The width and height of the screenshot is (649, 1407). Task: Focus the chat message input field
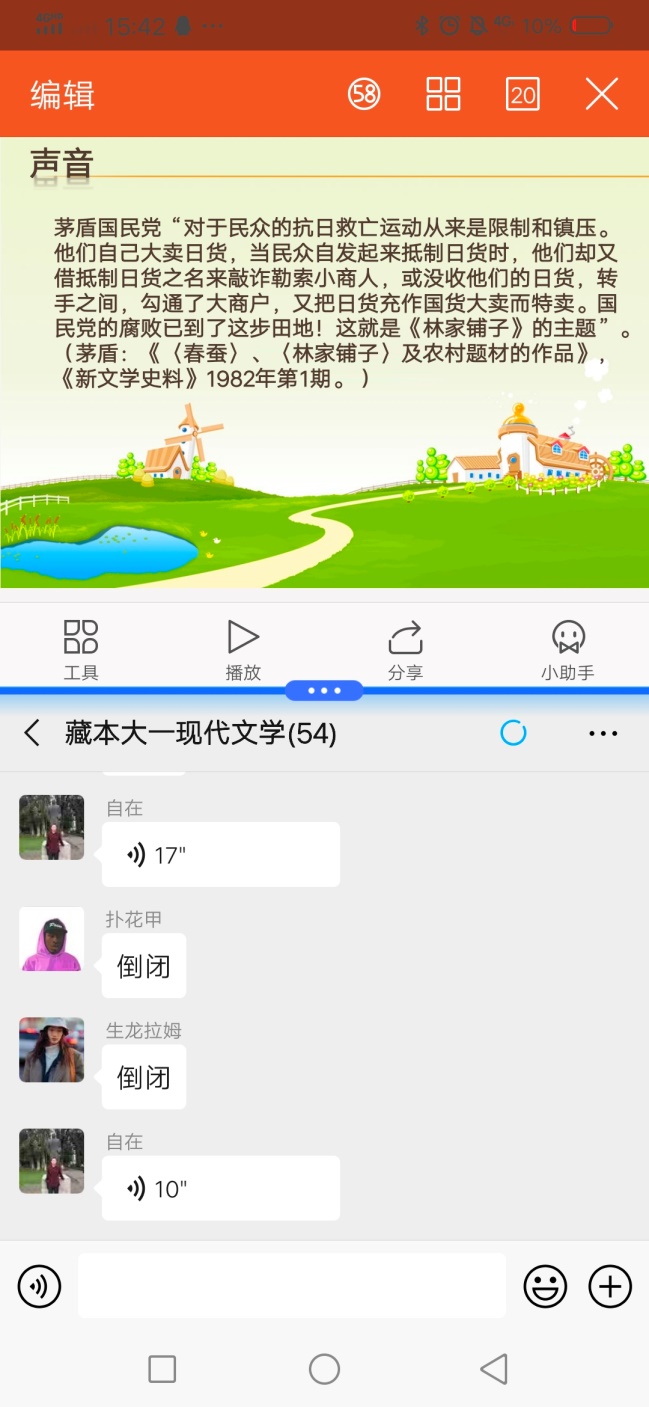click(291, 1286)
